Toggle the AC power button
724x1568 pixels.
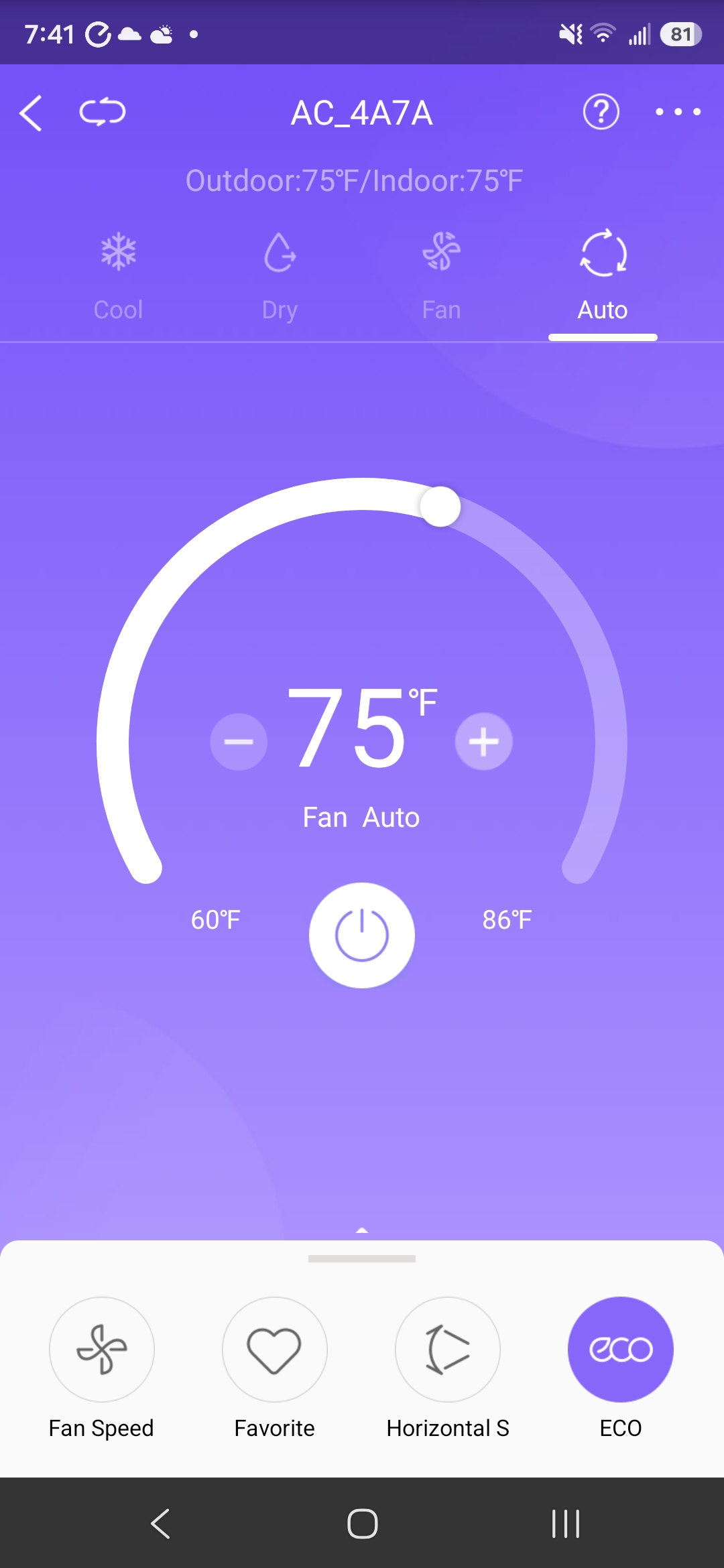[362, 935]
